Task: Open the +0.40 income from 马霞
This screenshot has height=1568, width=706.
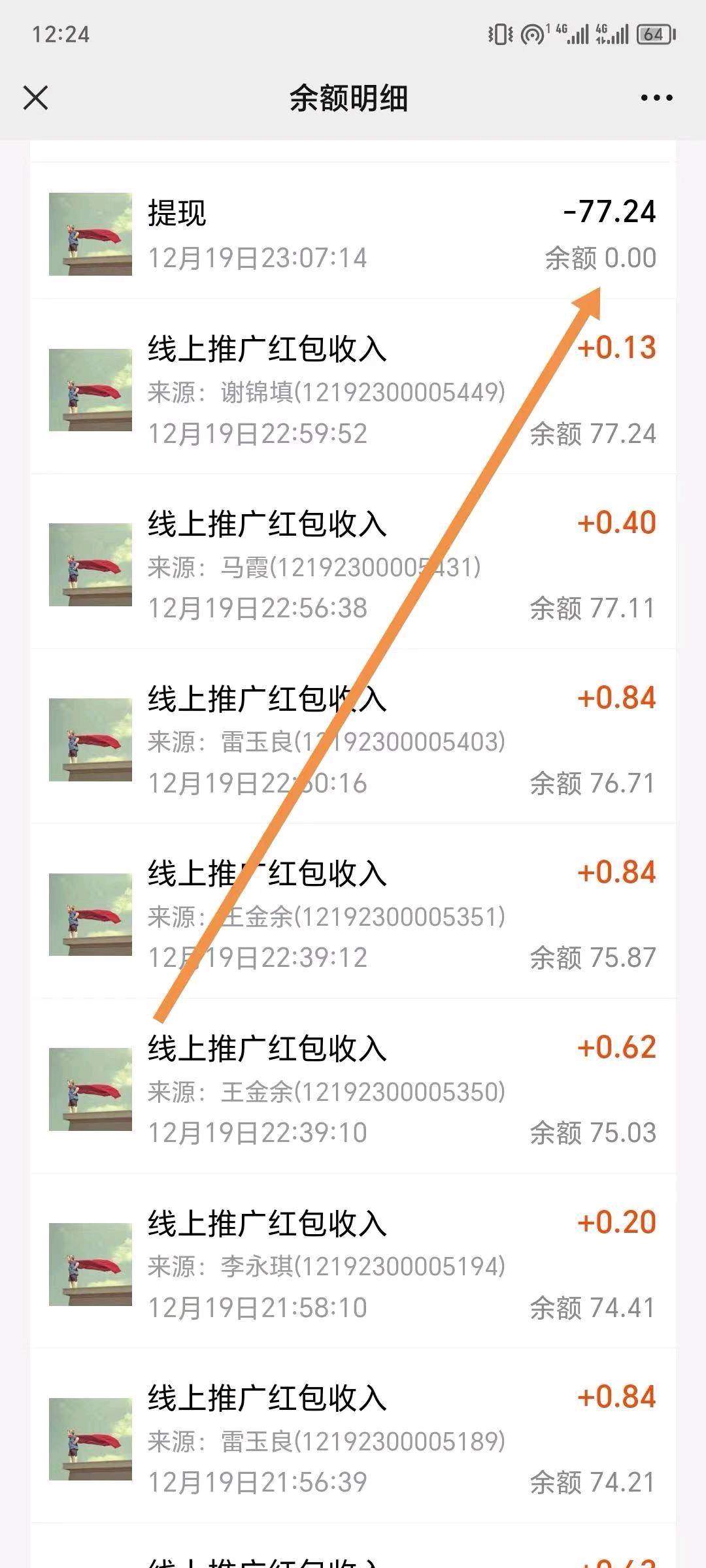Action: tap(353, 565)
